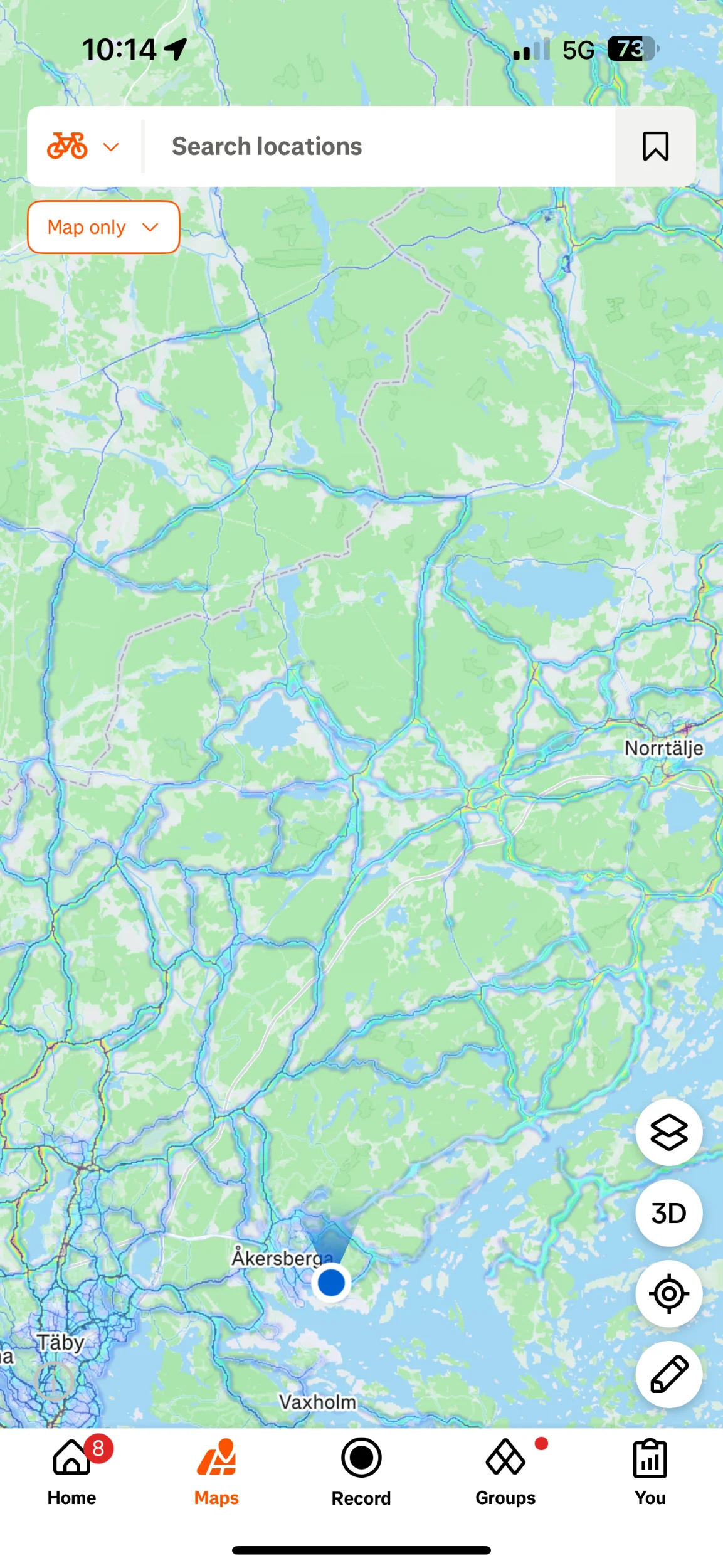Go to the Home tab
The height and width of the screenshot is (1568, 723).
72,1471
